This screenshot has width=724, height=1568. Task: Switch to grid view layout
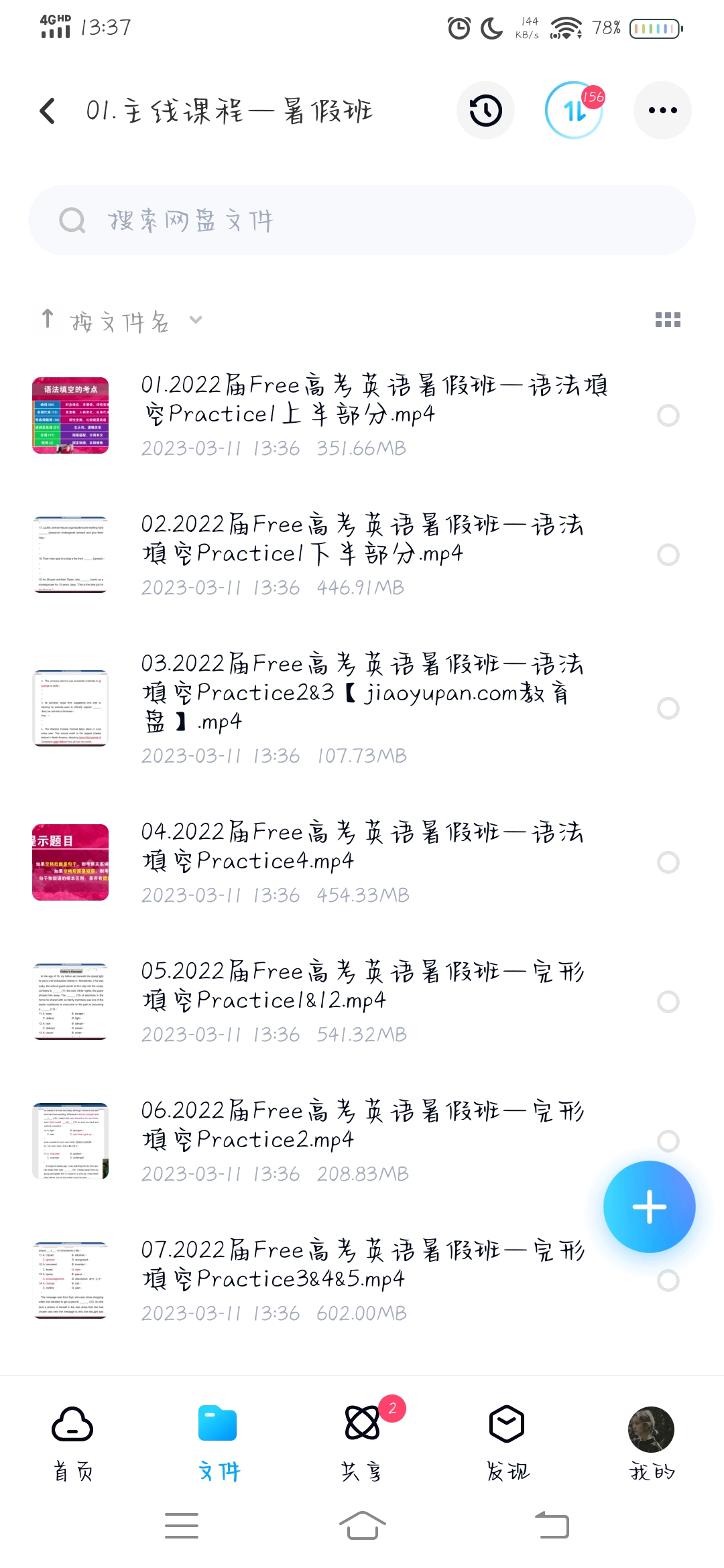coord(668,320)
